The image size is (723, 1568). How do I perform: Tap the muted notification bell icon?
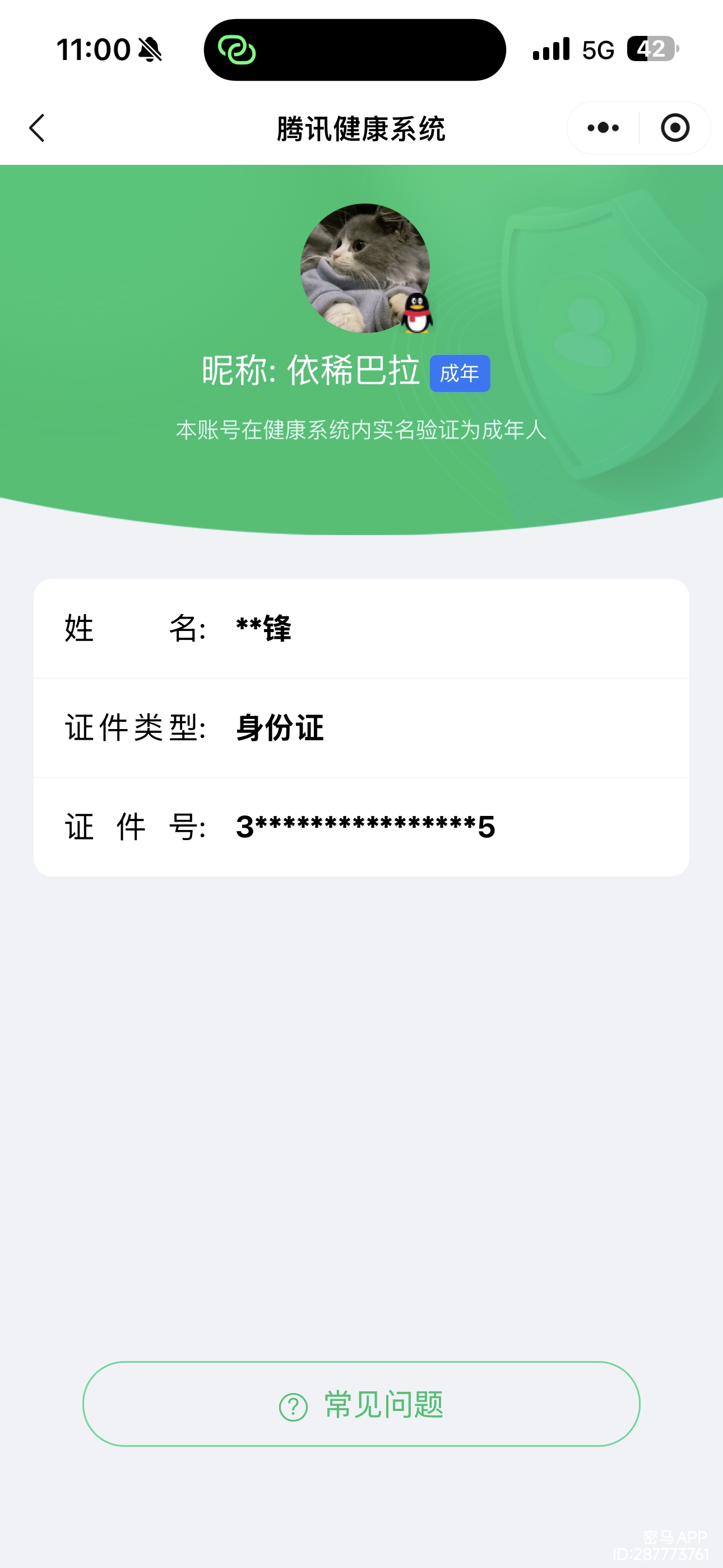click(148, 50)
